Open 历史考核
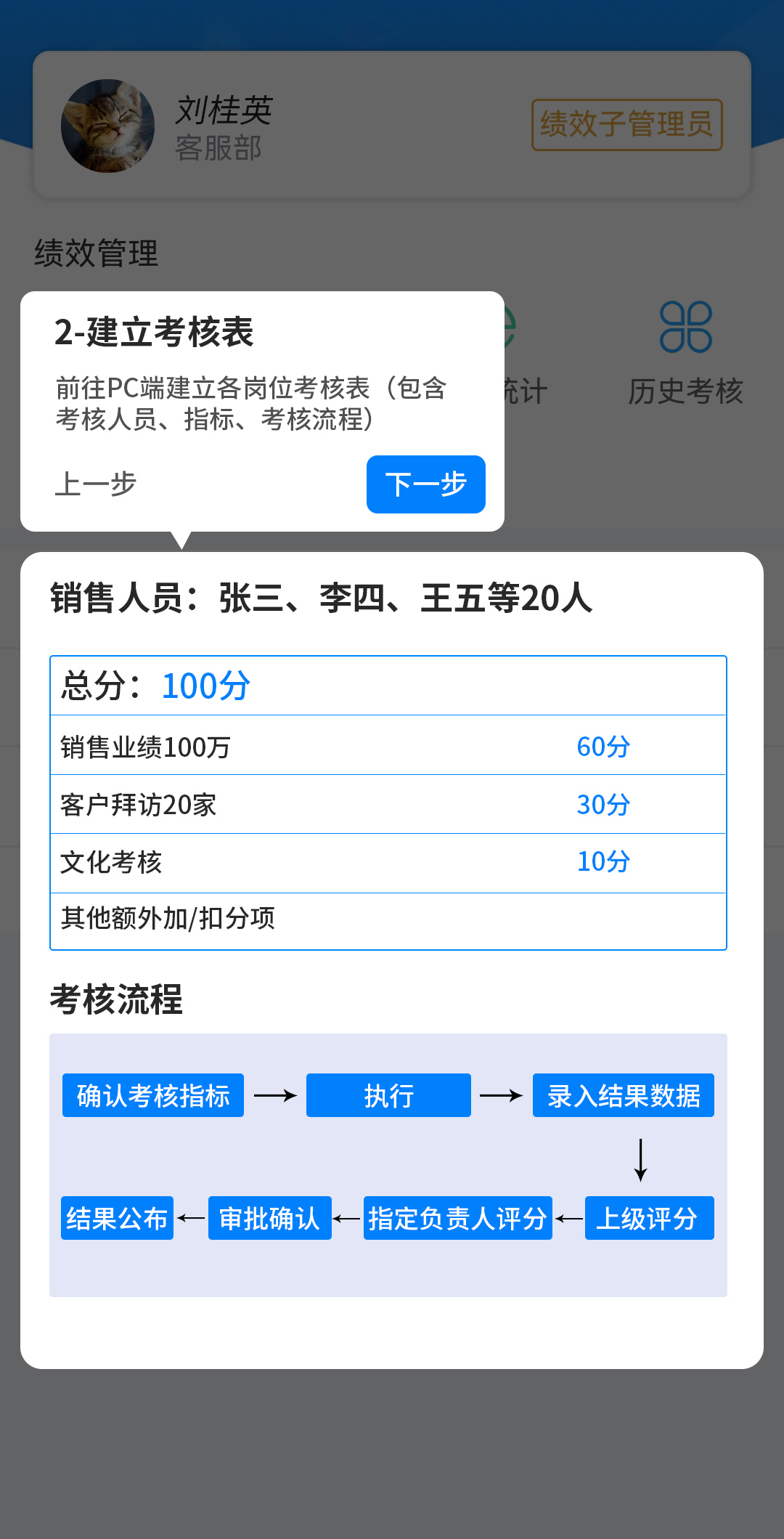The width and height of the screenshot is (784, 1539). (x=685, y=353)
